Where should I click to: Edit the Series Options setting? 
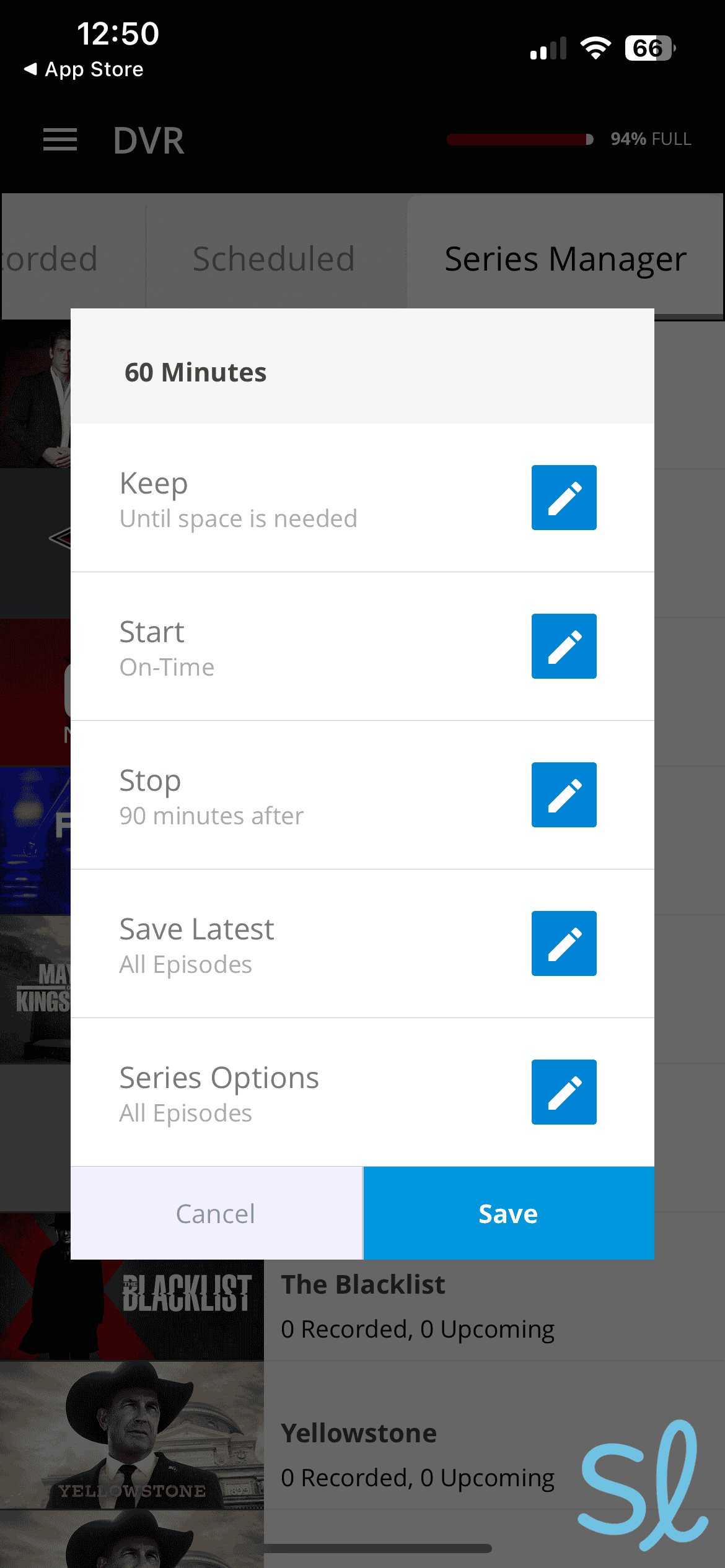point(563,1092)
